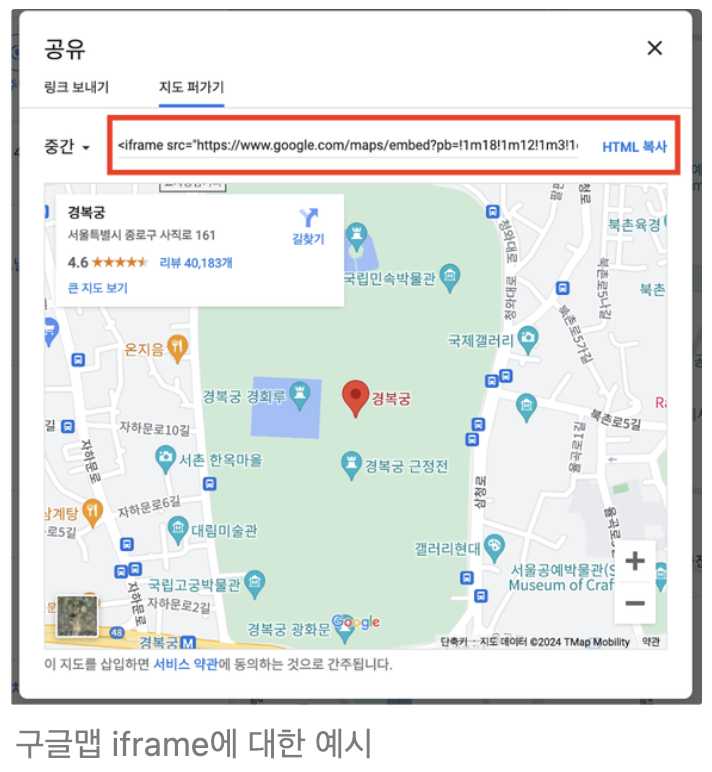The image size is (712, 772).
Task: Select the 국립고궁박물관 map pin
Action: click(x=255, y=584)
